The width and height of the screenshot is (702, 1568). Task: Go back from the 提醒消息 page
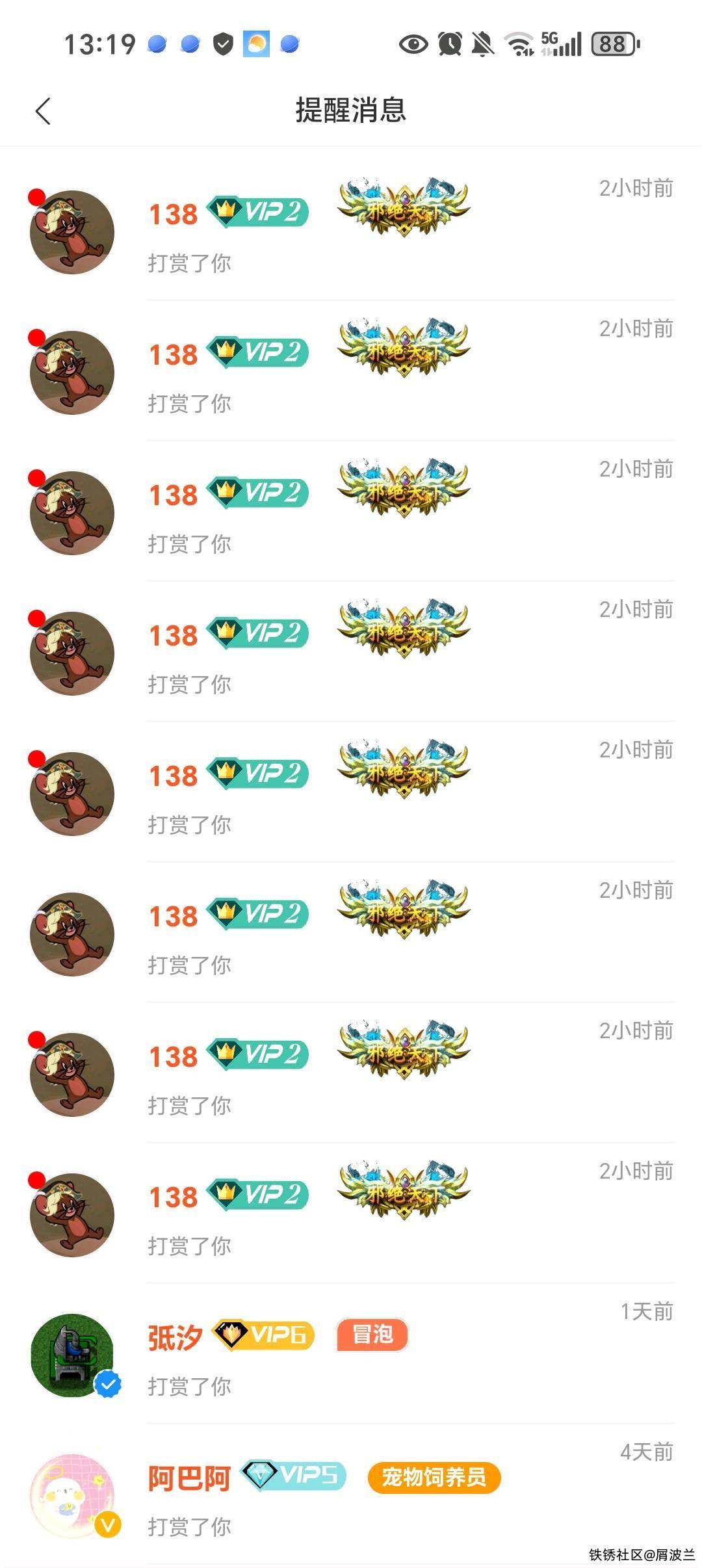pos(43,111)
